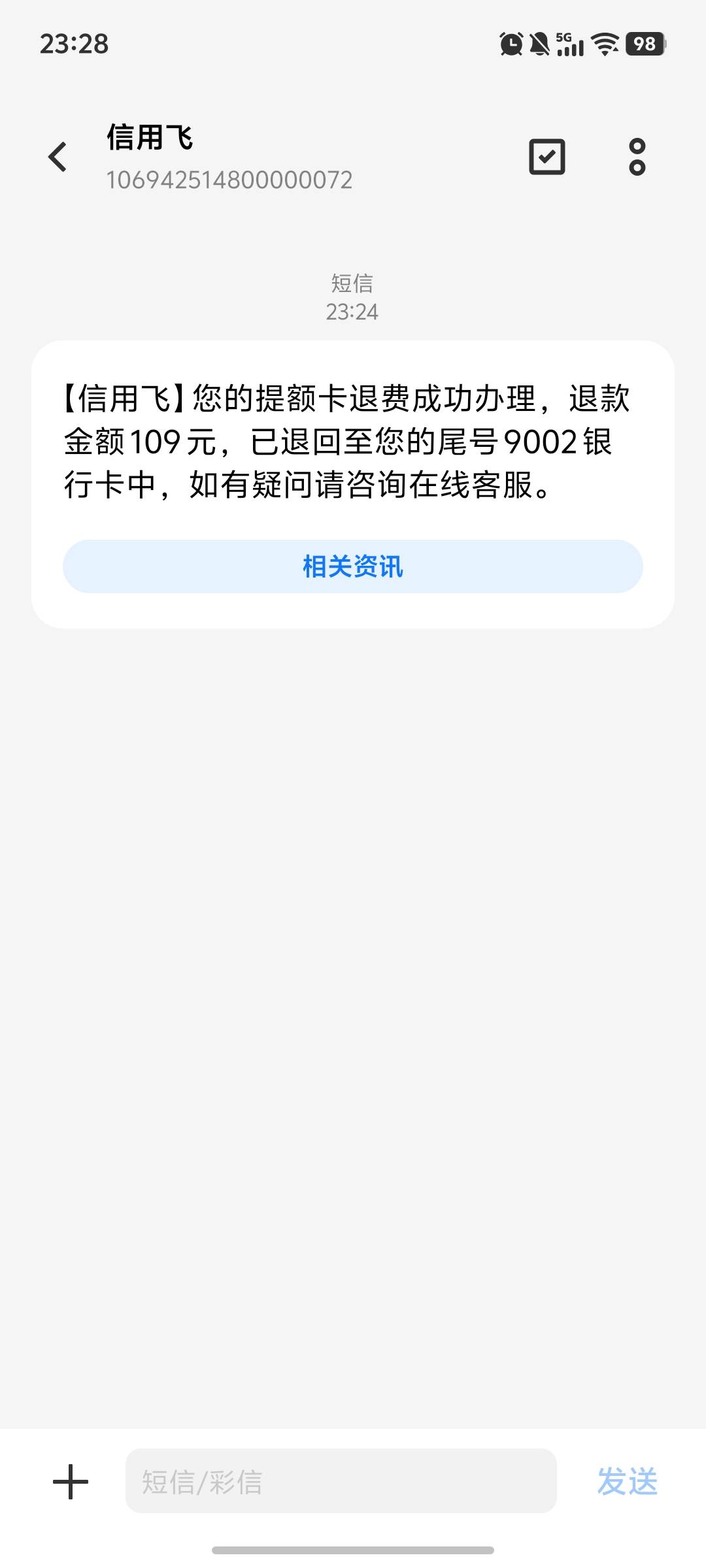Open the plus attachment menu

(x=71, y=1482)
